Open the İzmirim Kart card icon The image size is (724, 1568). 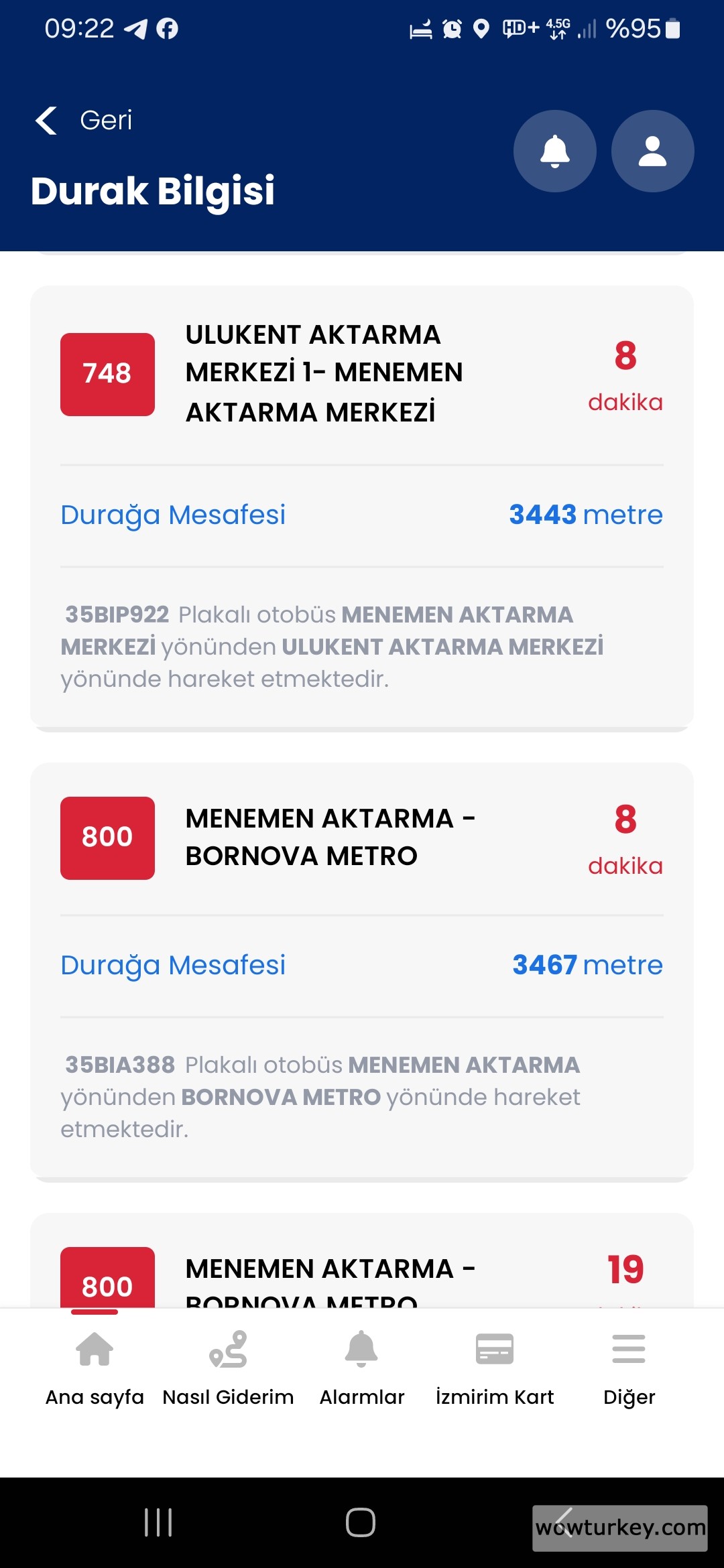[495, 1350]
